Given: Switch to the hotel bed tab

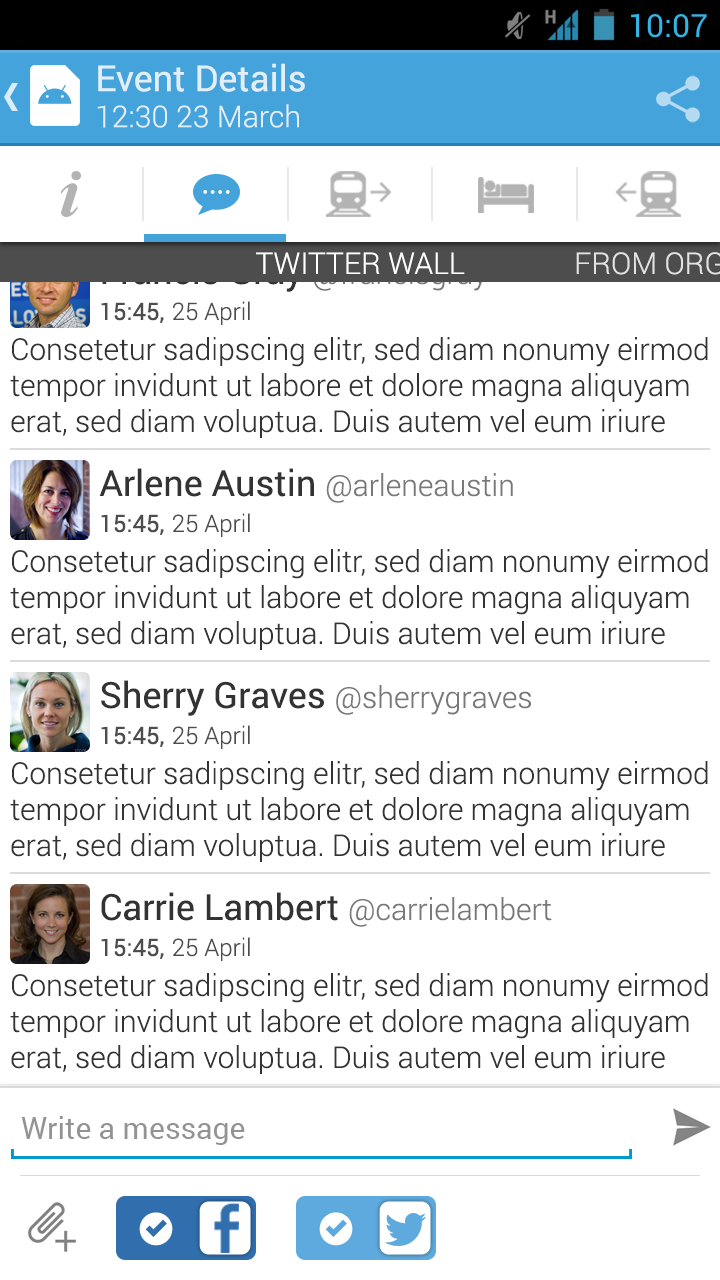Looking at the screenshot, I should (505, 194).
